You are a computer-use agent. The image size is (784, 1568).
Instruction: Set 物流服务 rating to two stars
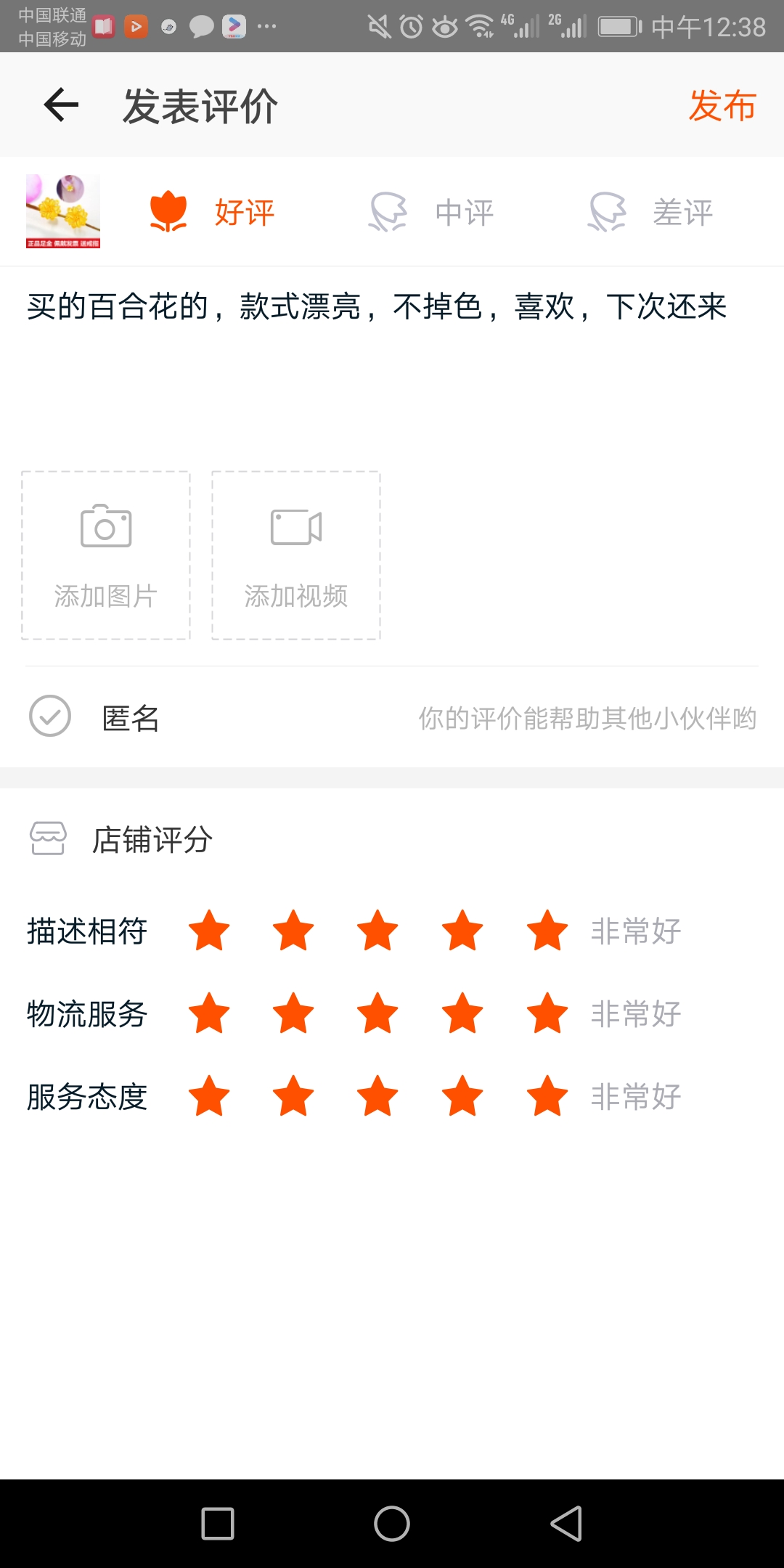[293, 1013]
